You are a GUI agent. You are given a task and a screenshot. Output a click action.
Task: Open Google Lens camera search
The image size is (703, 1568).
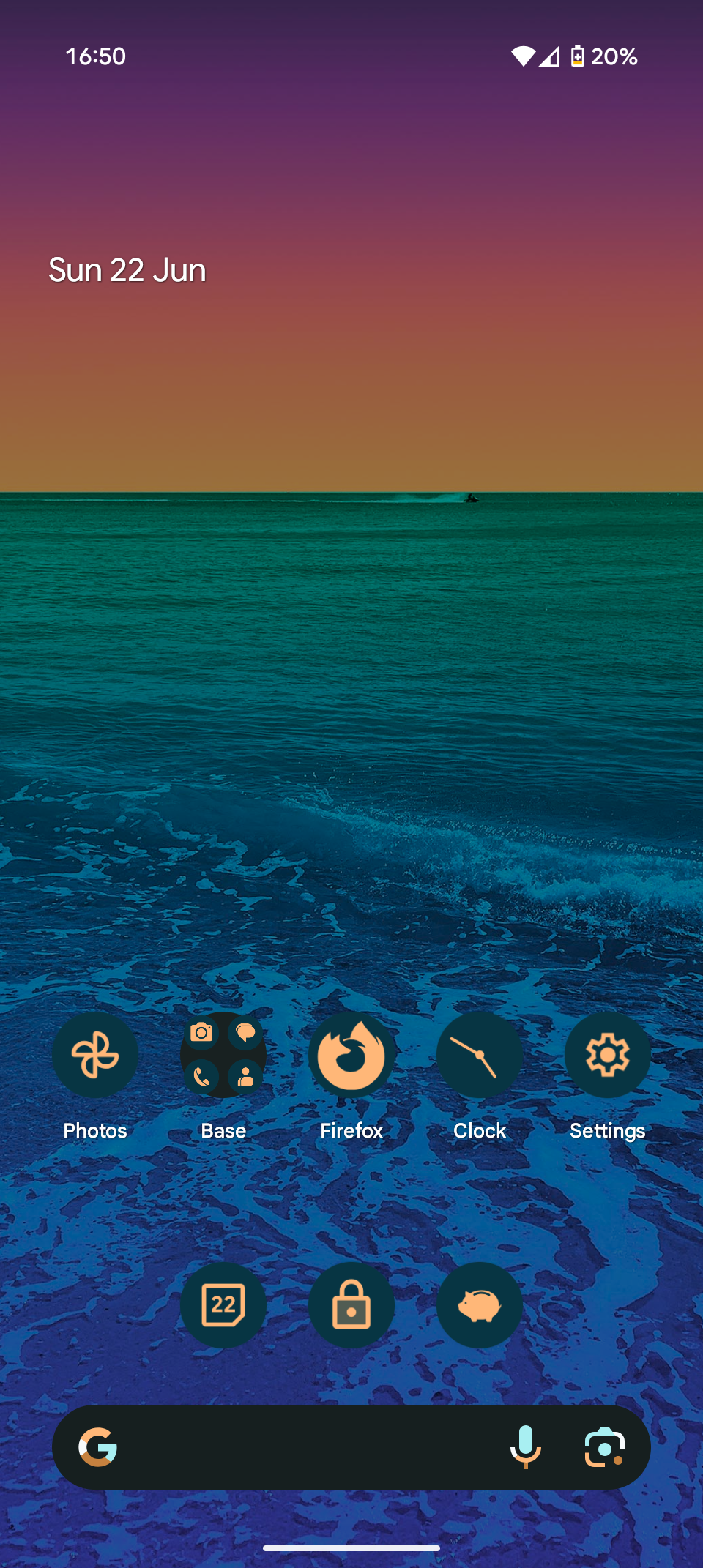605,1447
